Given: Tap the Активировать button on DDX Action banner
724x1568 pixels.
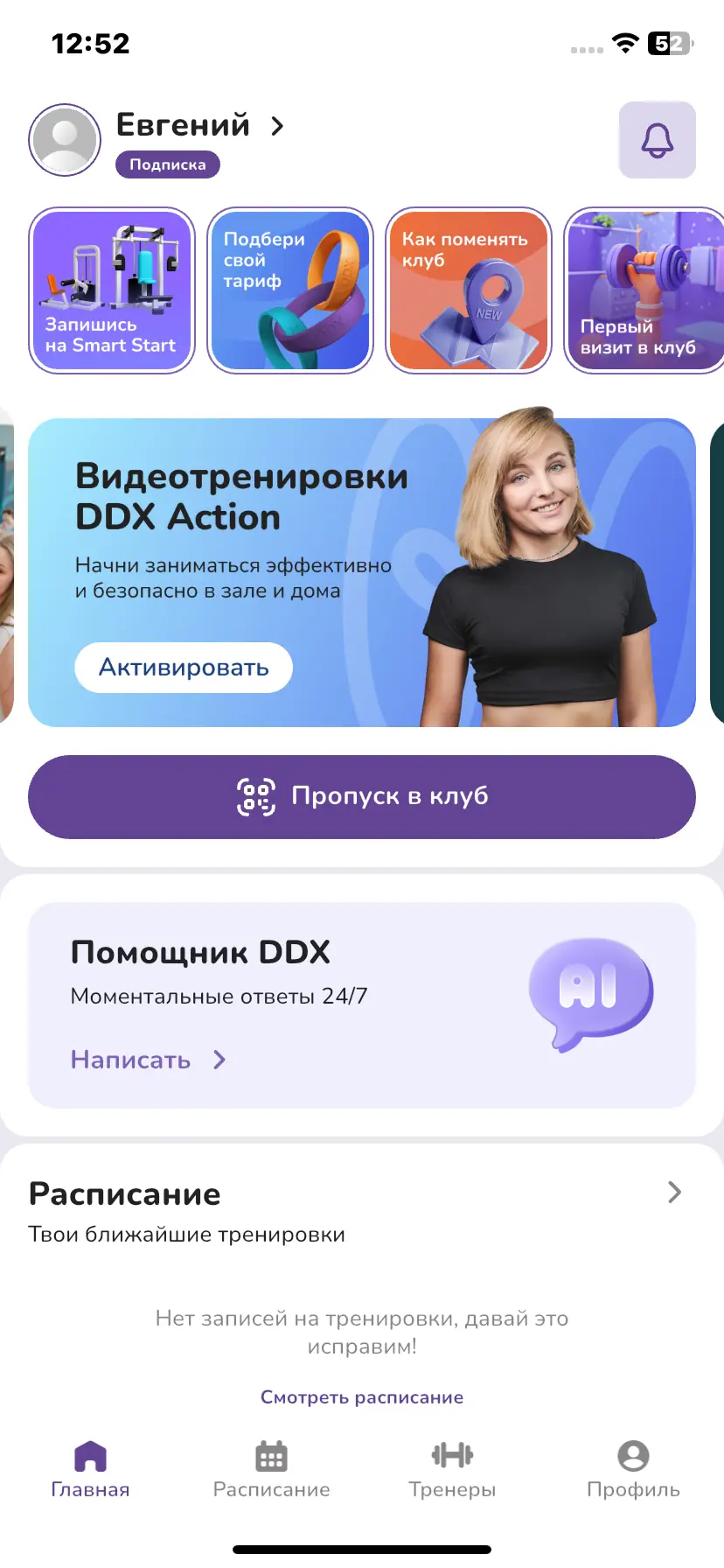Looking at the screenshot, I should pos(183,667).
